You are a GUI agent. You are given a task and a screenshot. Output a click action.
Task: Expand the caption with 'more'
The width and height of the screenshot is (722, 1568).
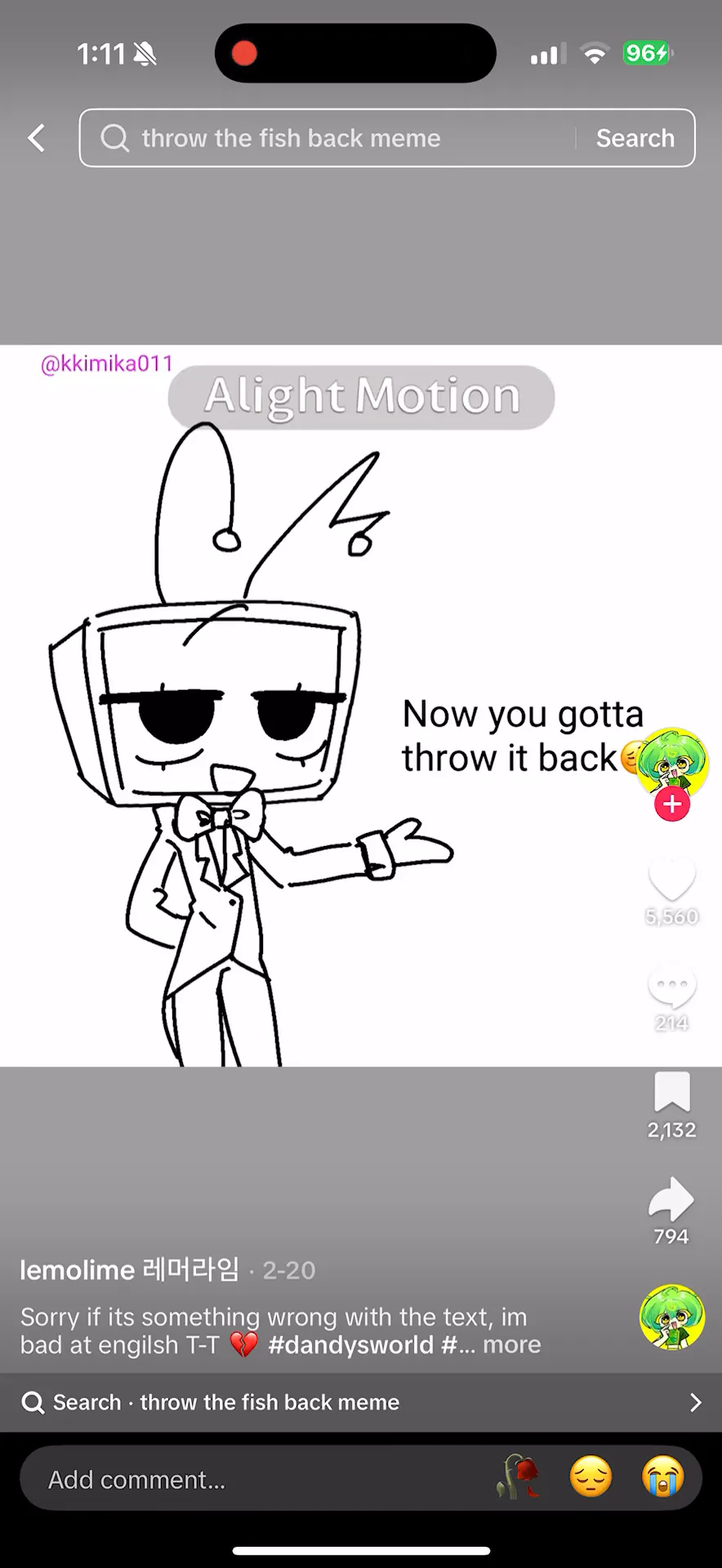point(512,1344)
